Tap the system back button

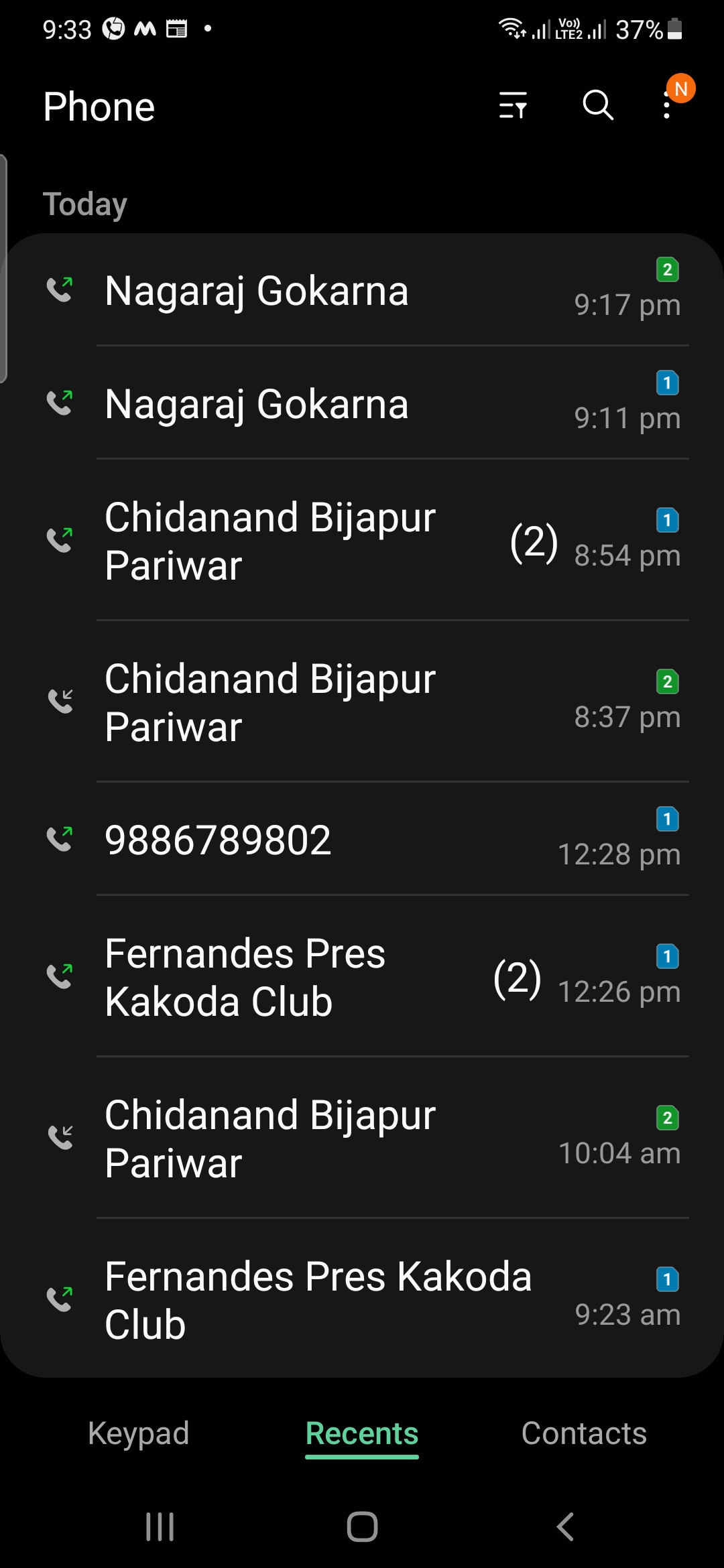pyautogui.click(x=565, y=1527)
